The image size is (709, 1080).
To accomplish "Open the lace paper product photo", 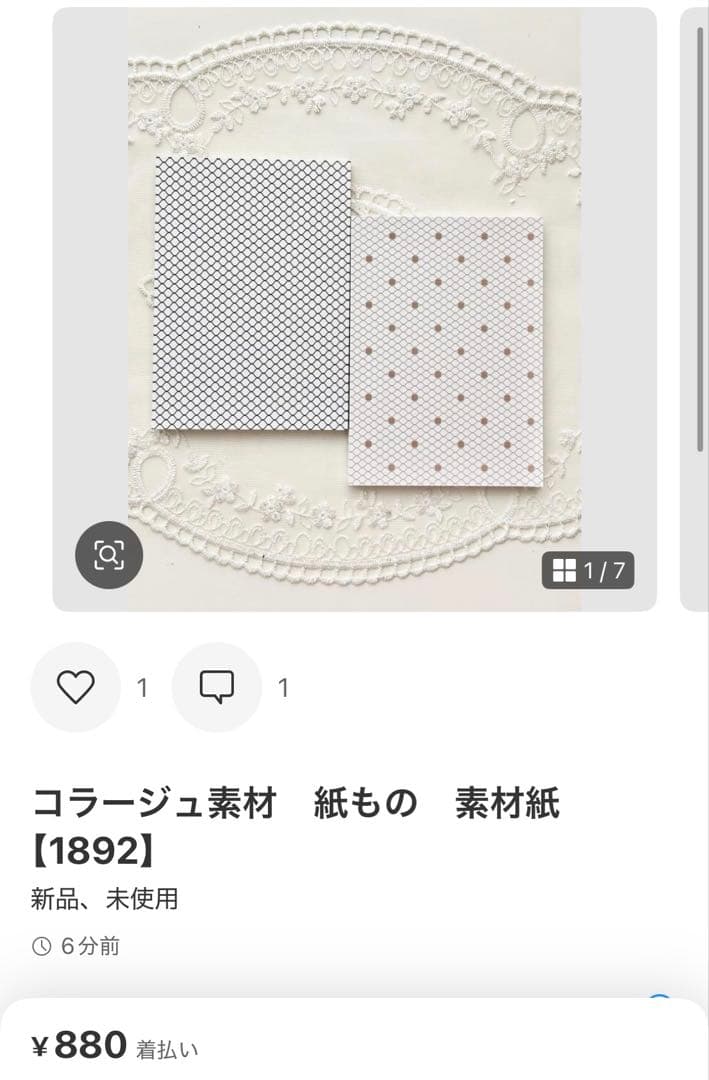I will point(354,300).
